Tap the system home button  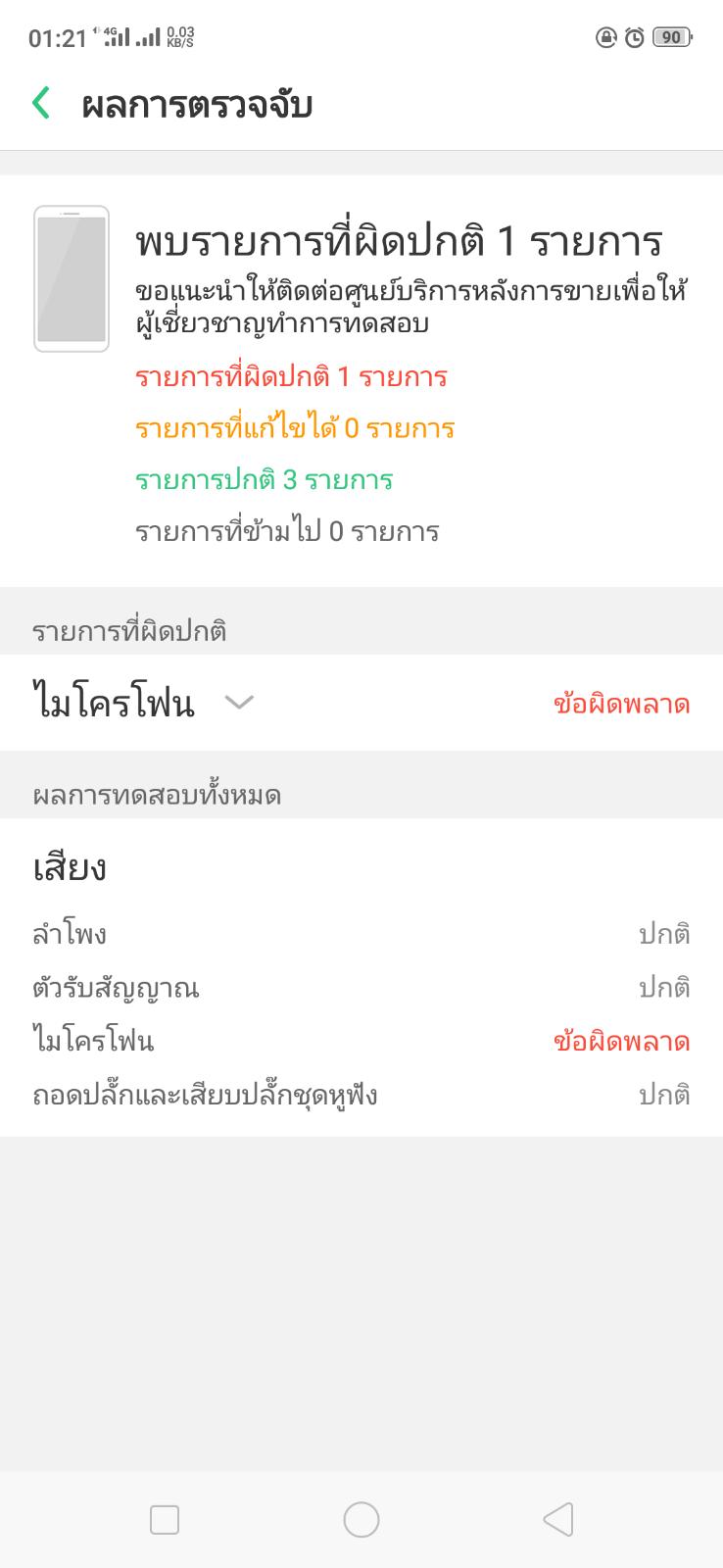361,1520
